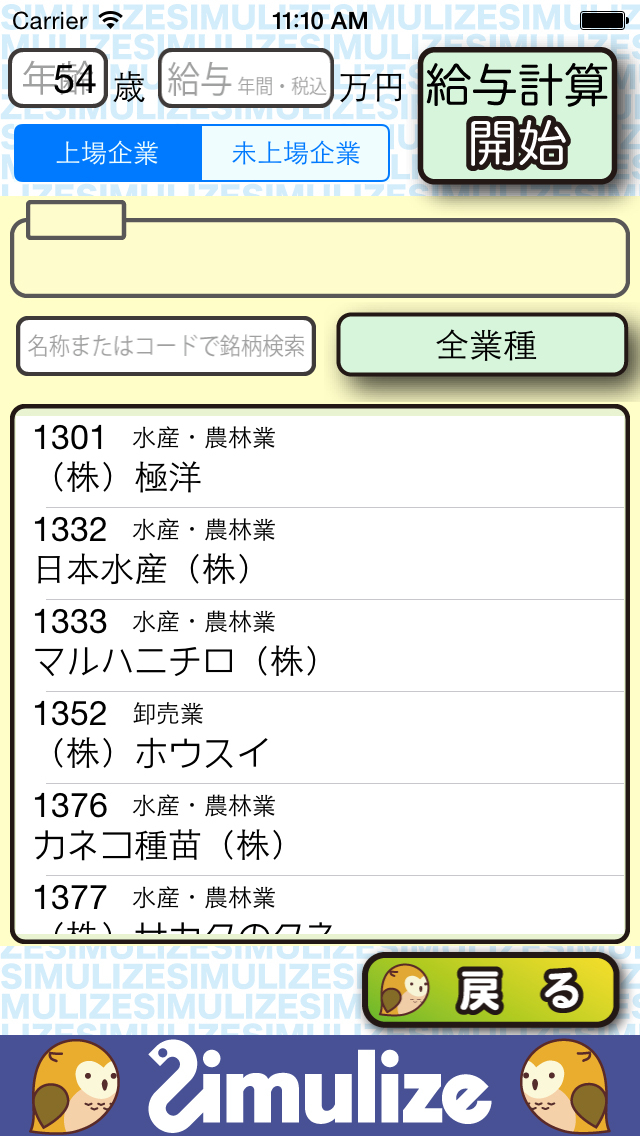
Task: Start salary calculation with 給与計算開始
Action: 518,116
